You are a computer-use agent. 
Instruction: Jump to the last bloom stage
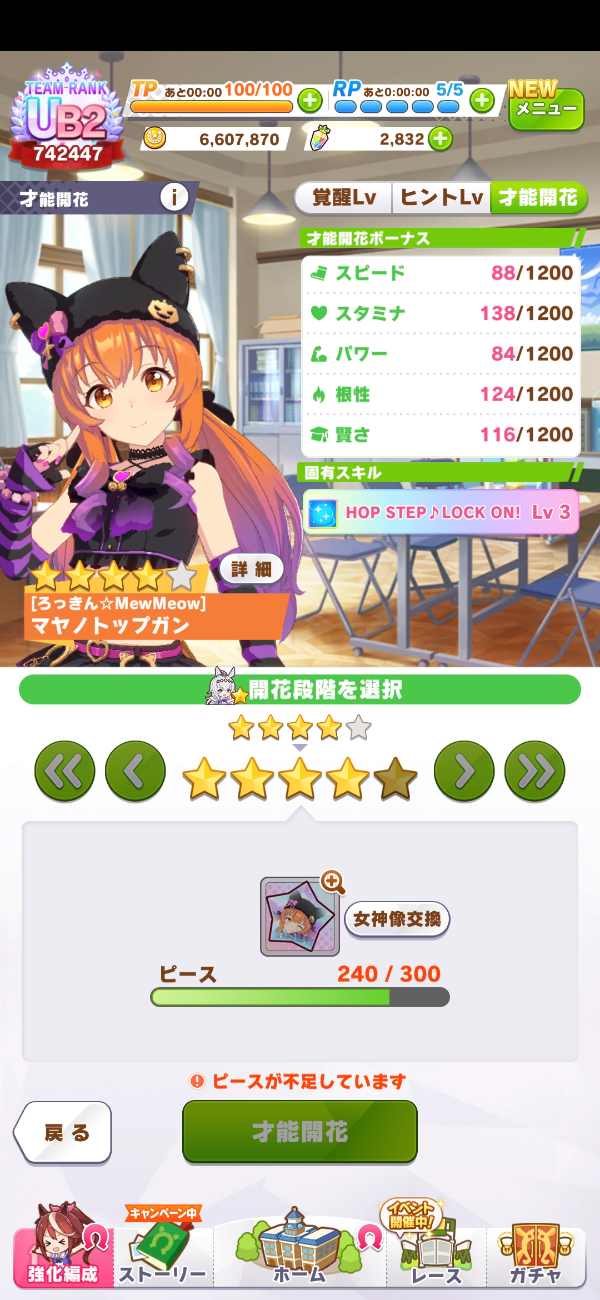(x=534, y=771)
